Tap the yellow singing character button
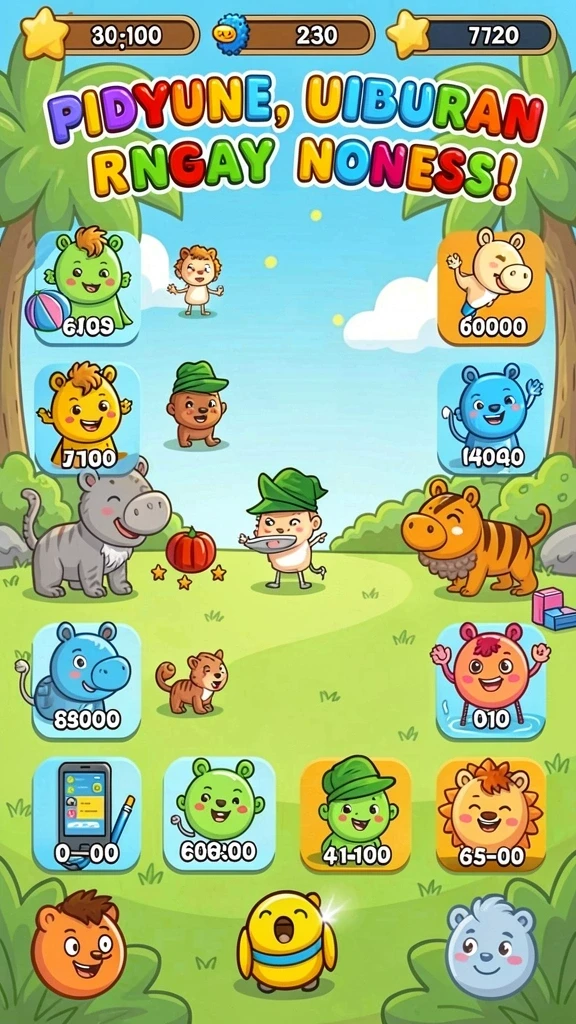This screenshot has height=1024, width=576. pyautogui.click(x=287, y=942)
